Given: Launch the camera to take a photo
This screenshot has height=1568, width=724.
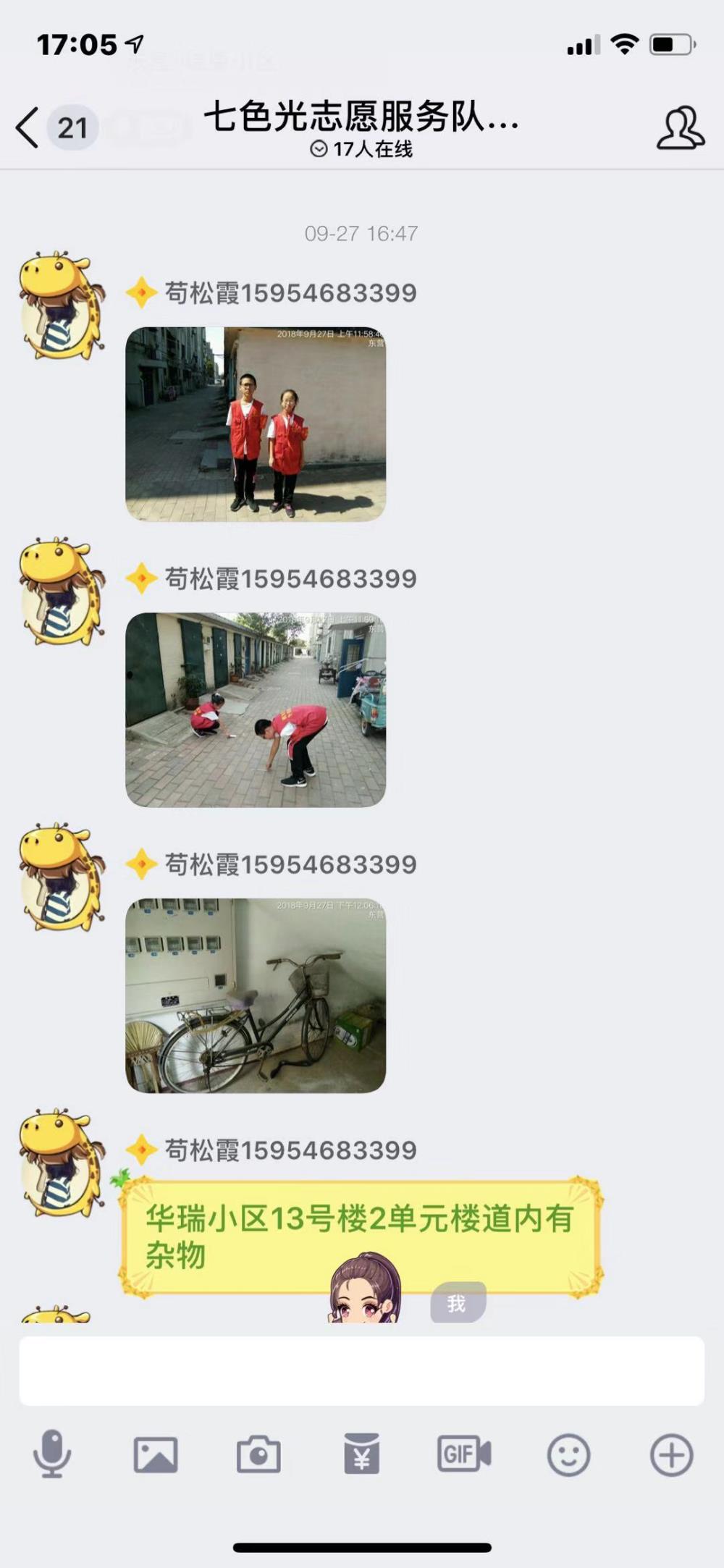Looking at the screenshot, I should (x=258, y=1454).
